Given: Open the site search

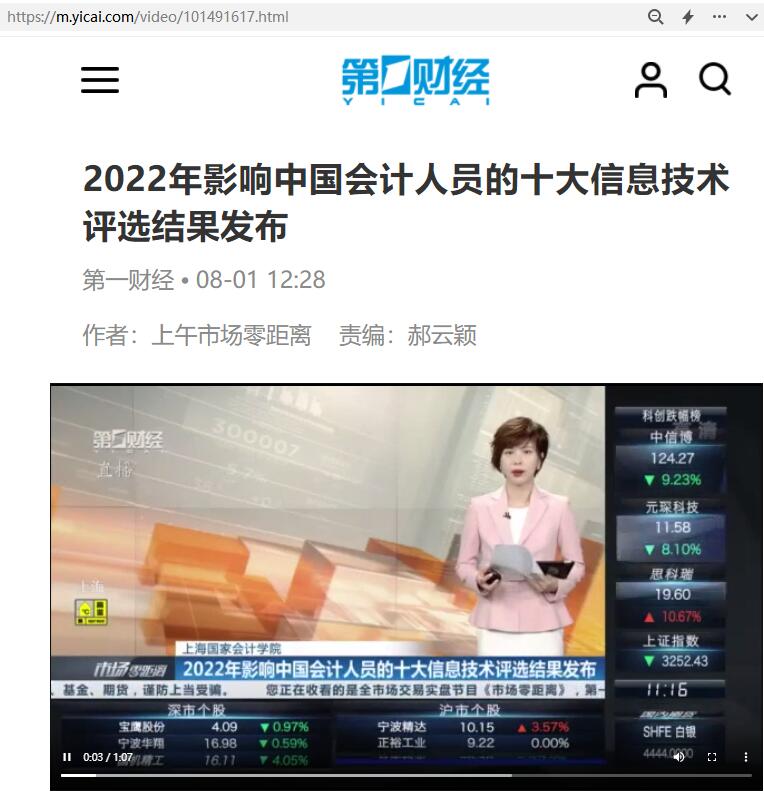Looking at the screenshot, I should pos(715,79).
